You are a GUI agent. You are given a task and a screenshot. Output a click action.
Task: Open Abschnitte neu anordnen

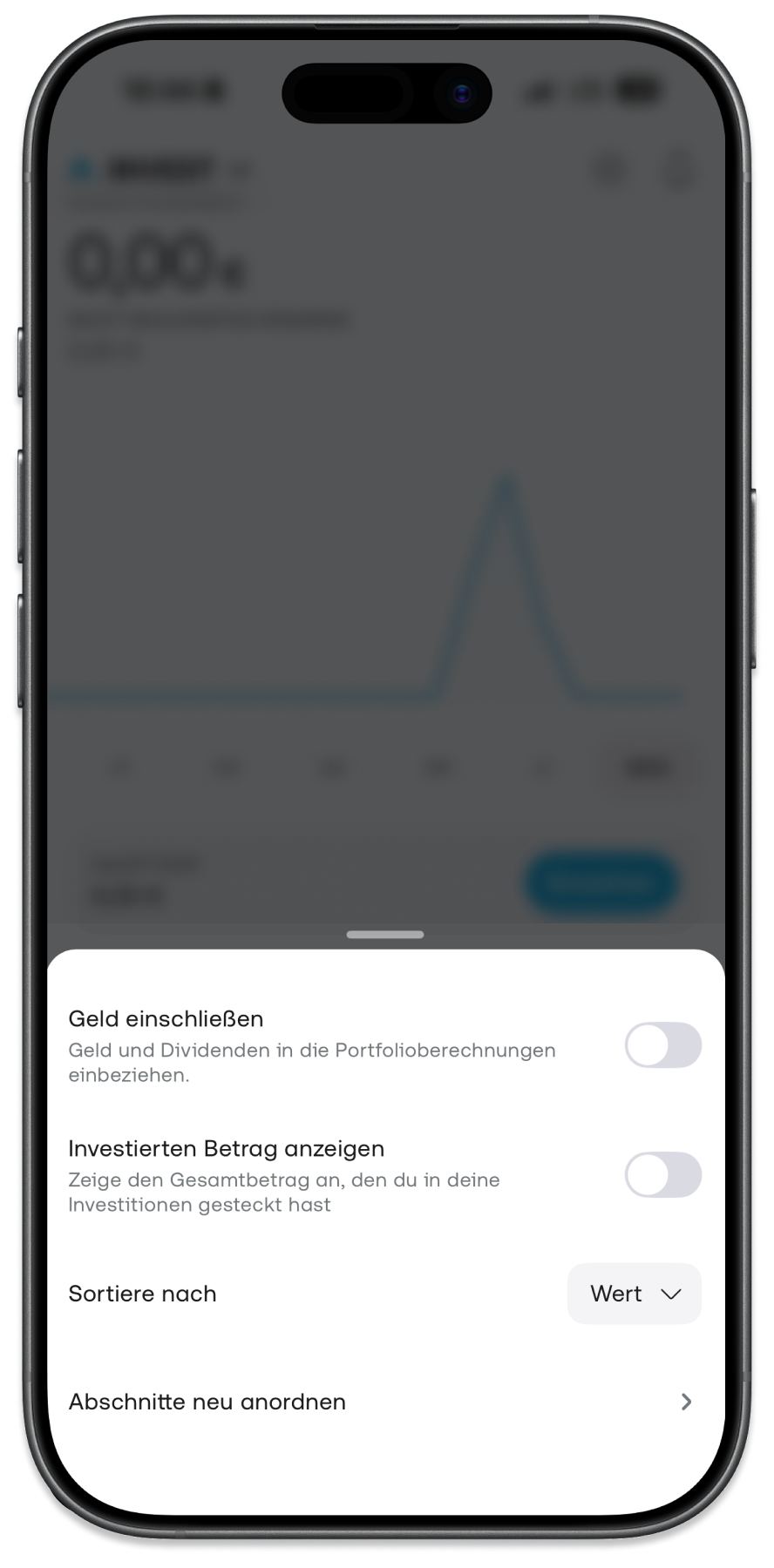point(384,1402)
